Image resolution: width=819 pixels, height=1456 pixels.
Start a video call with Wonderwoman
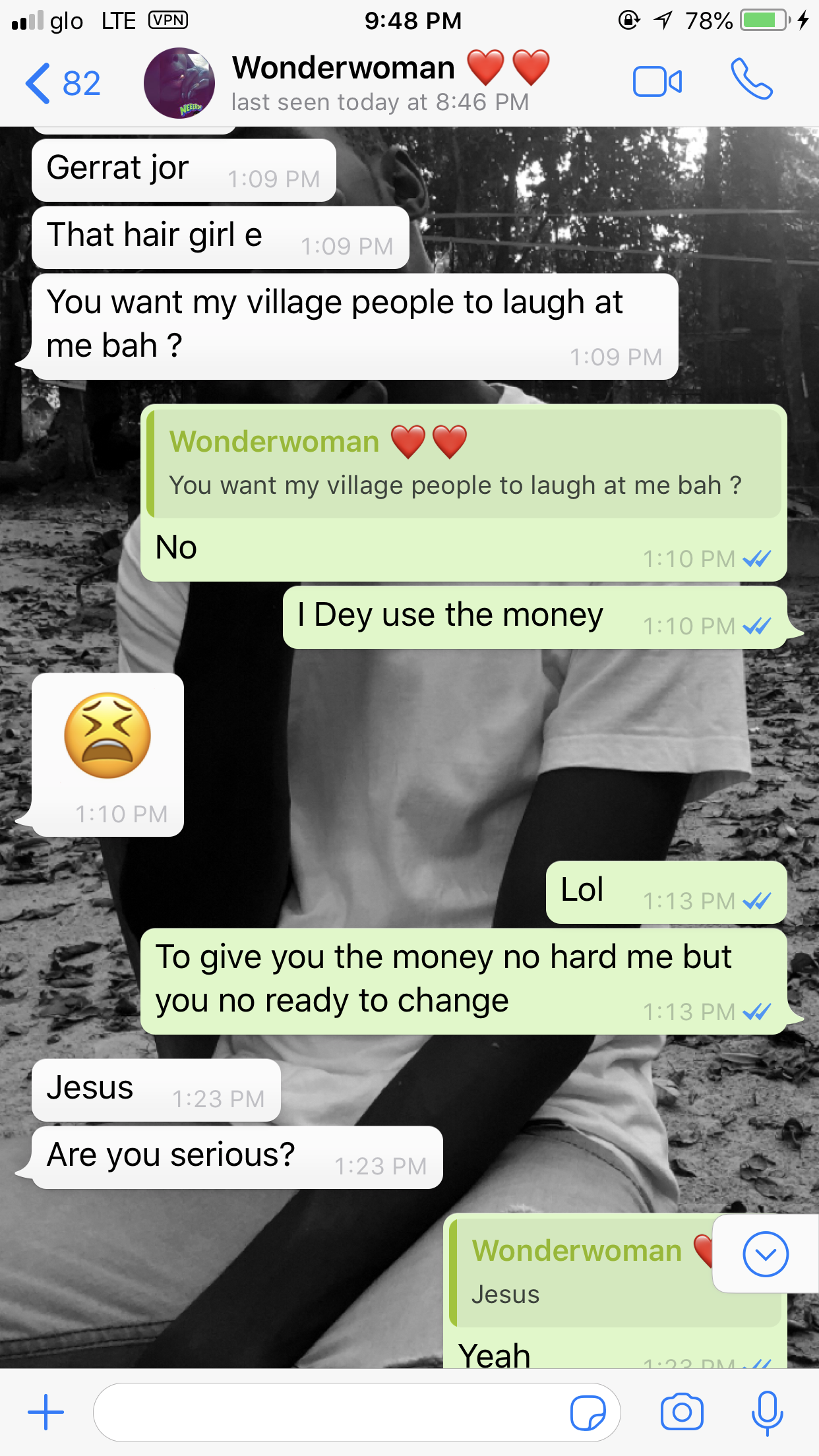657,82
